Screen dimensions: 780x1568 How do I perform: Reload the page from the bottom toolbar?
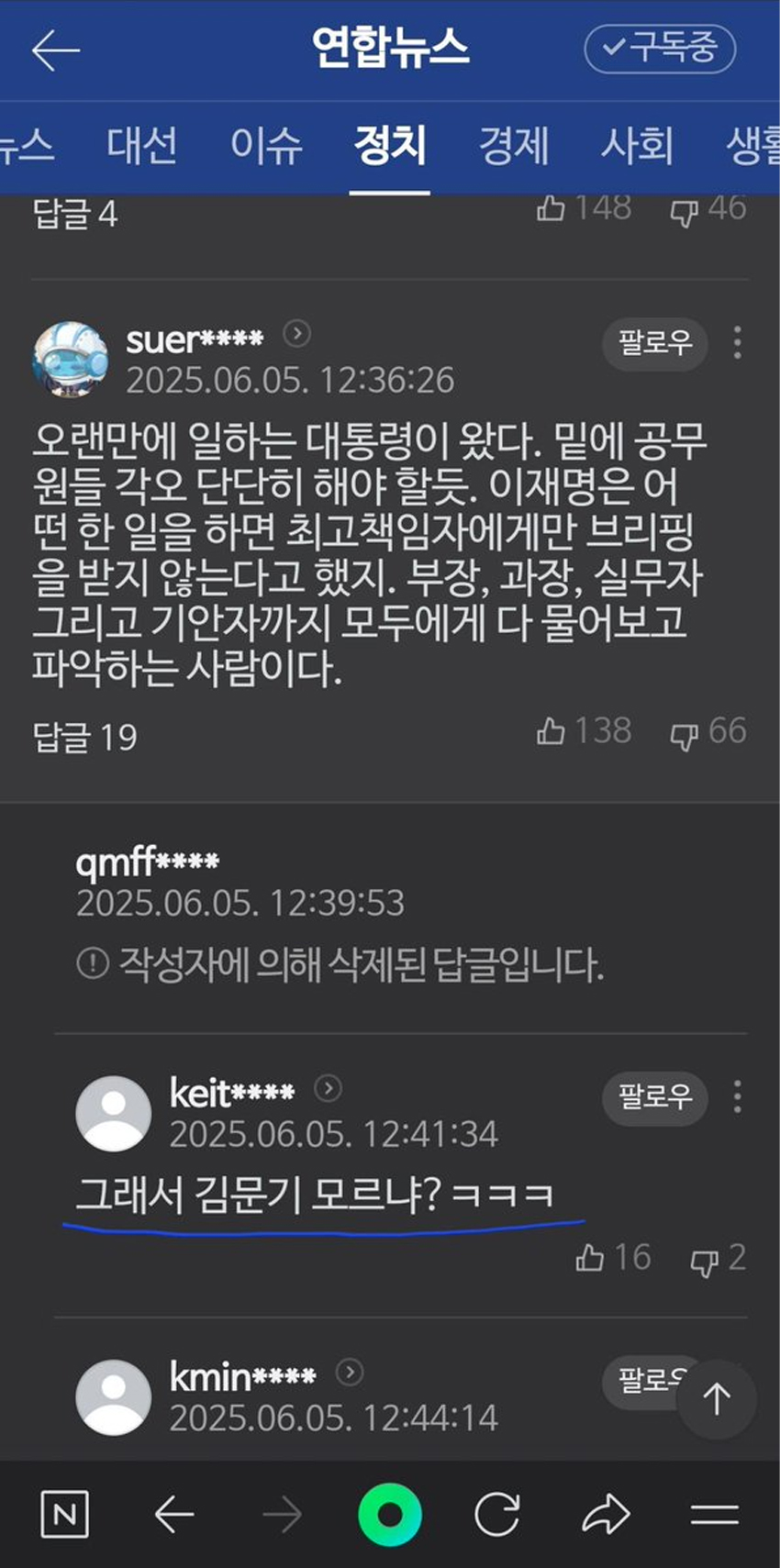[x=497, y=1514]
